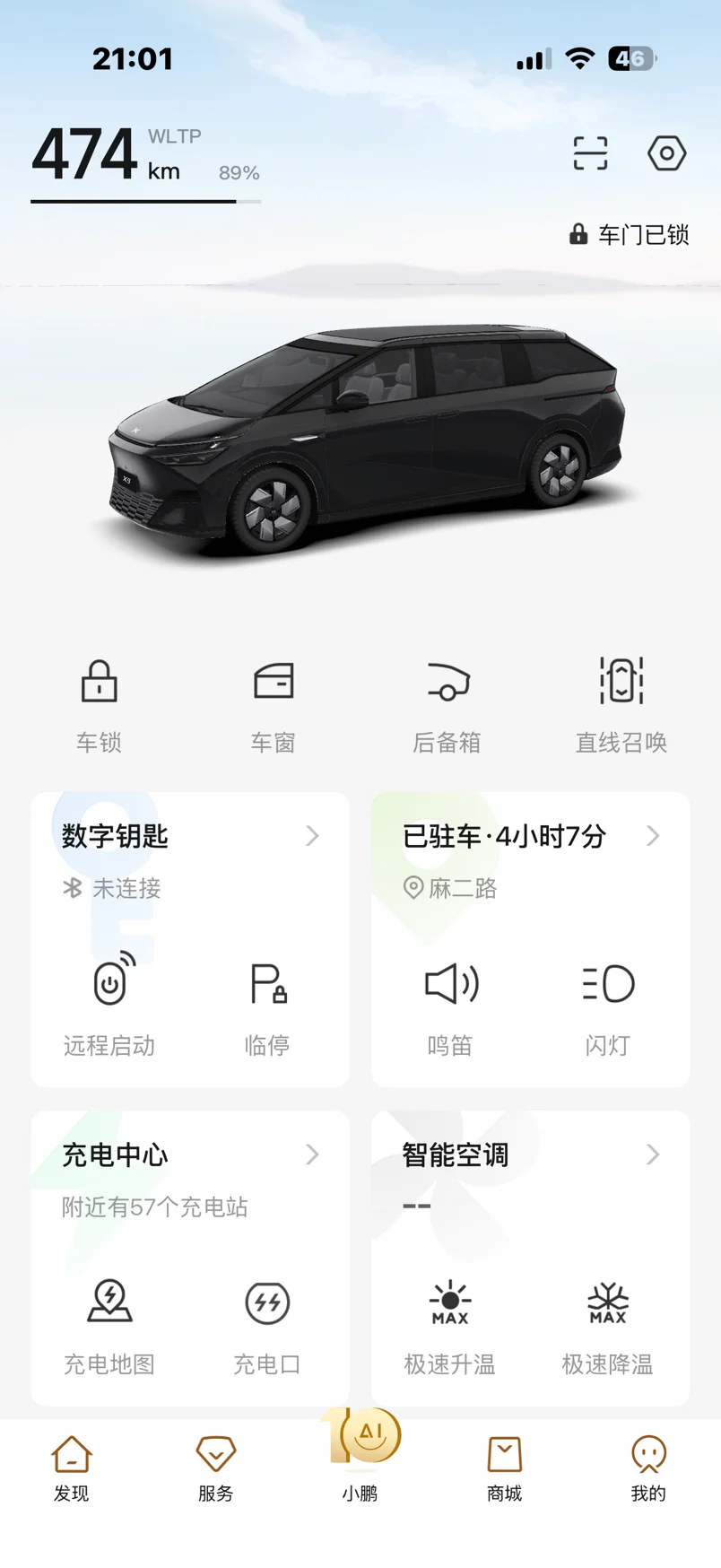Start 直线召唤 straight-line summon
The width and height of the screenshot is (721, 1568).
click(x=621, y=703)
